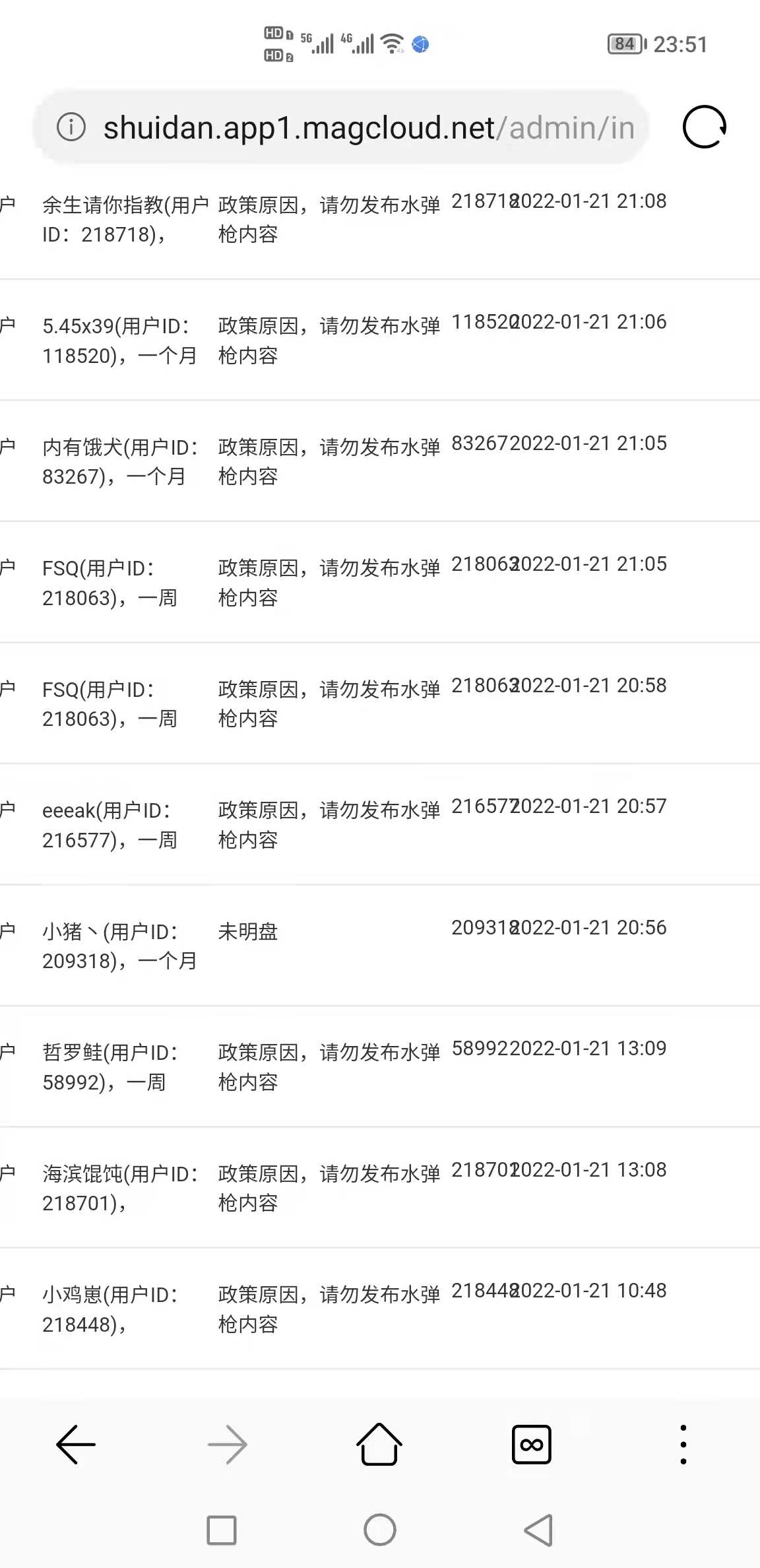The image size is (760, 1568).
Task: Go back to the previous page
Action: [76, 1445]
